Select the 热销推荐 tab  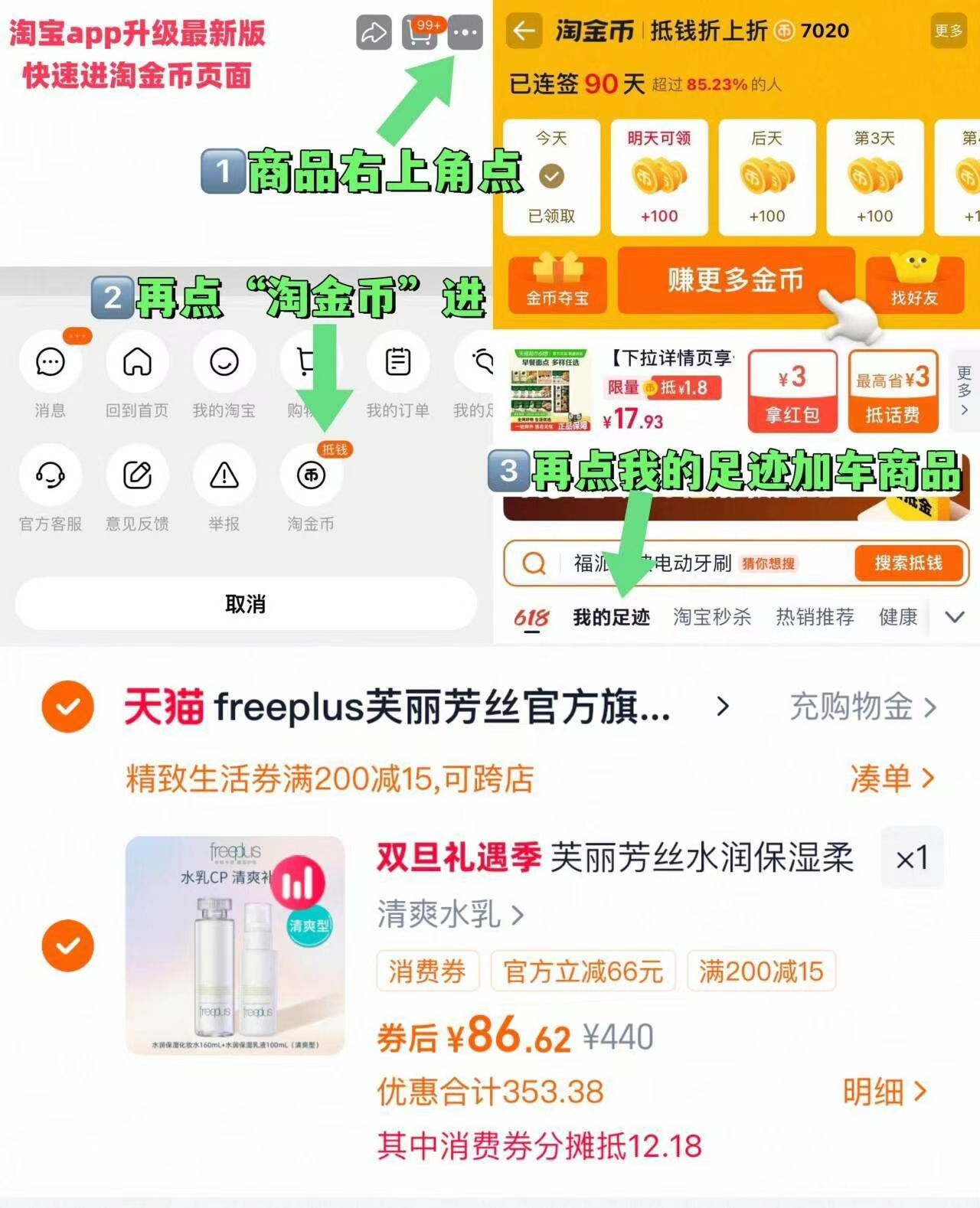click(815, 616)
